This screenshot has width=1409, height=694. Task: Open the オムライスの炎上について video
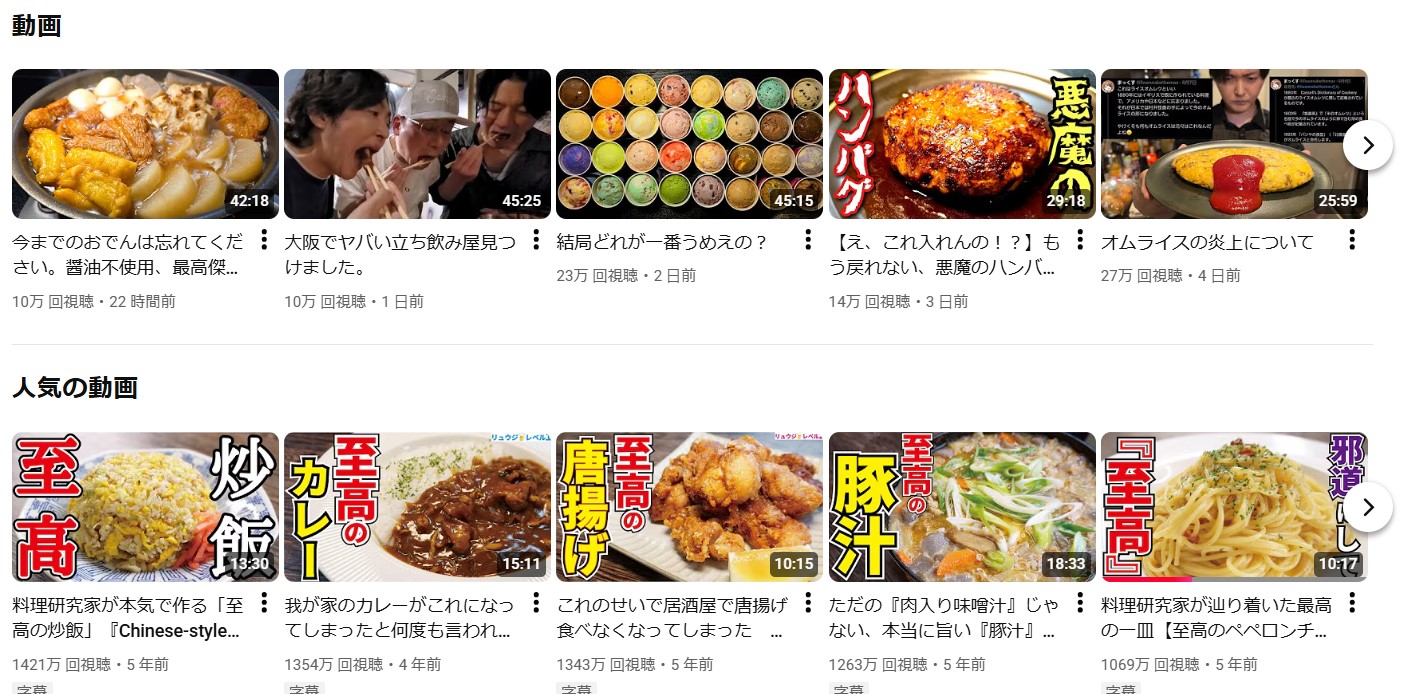(1220, 144)
